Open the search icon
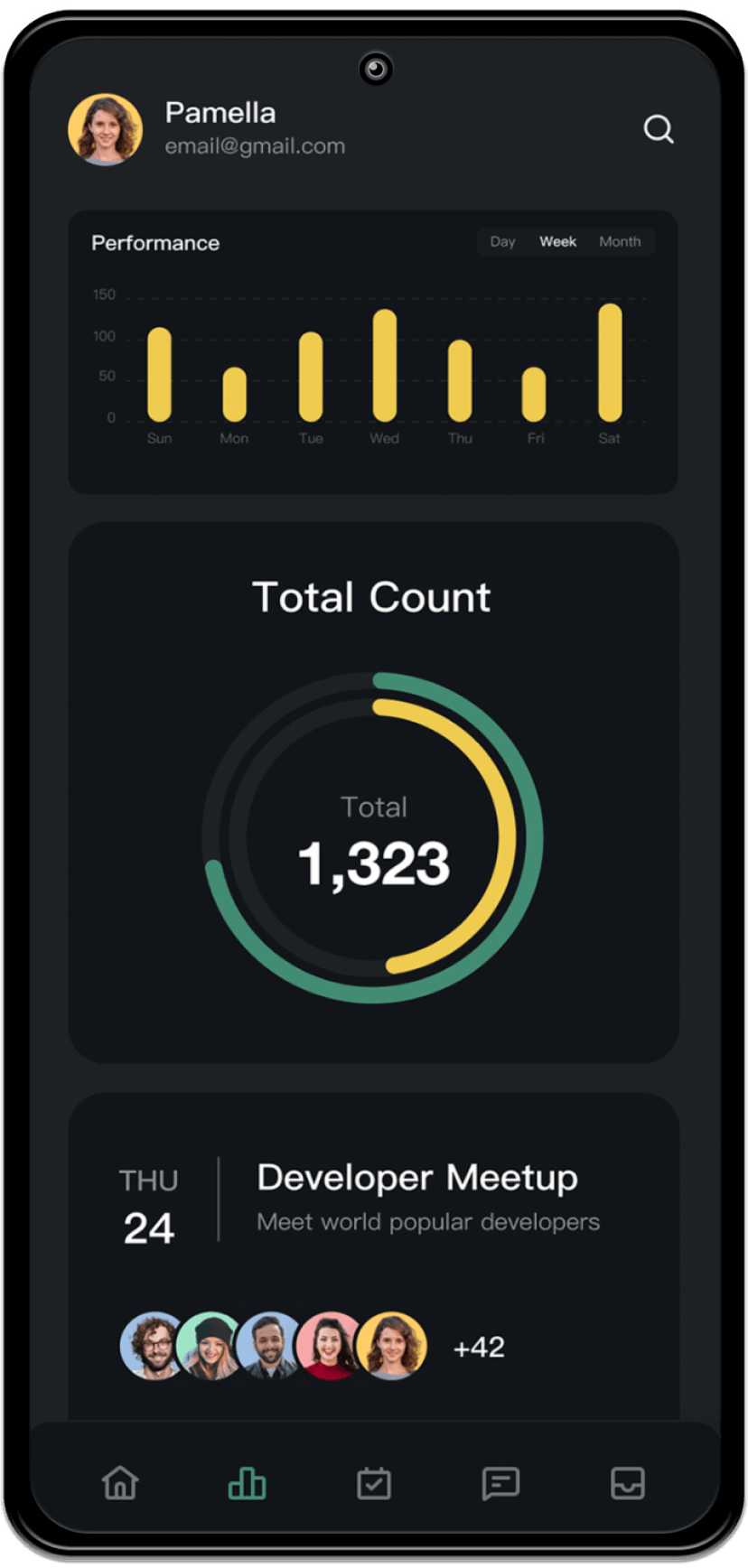Image resolution: width=748 pixels, height=1568 pixels. (x=658, y=130)
